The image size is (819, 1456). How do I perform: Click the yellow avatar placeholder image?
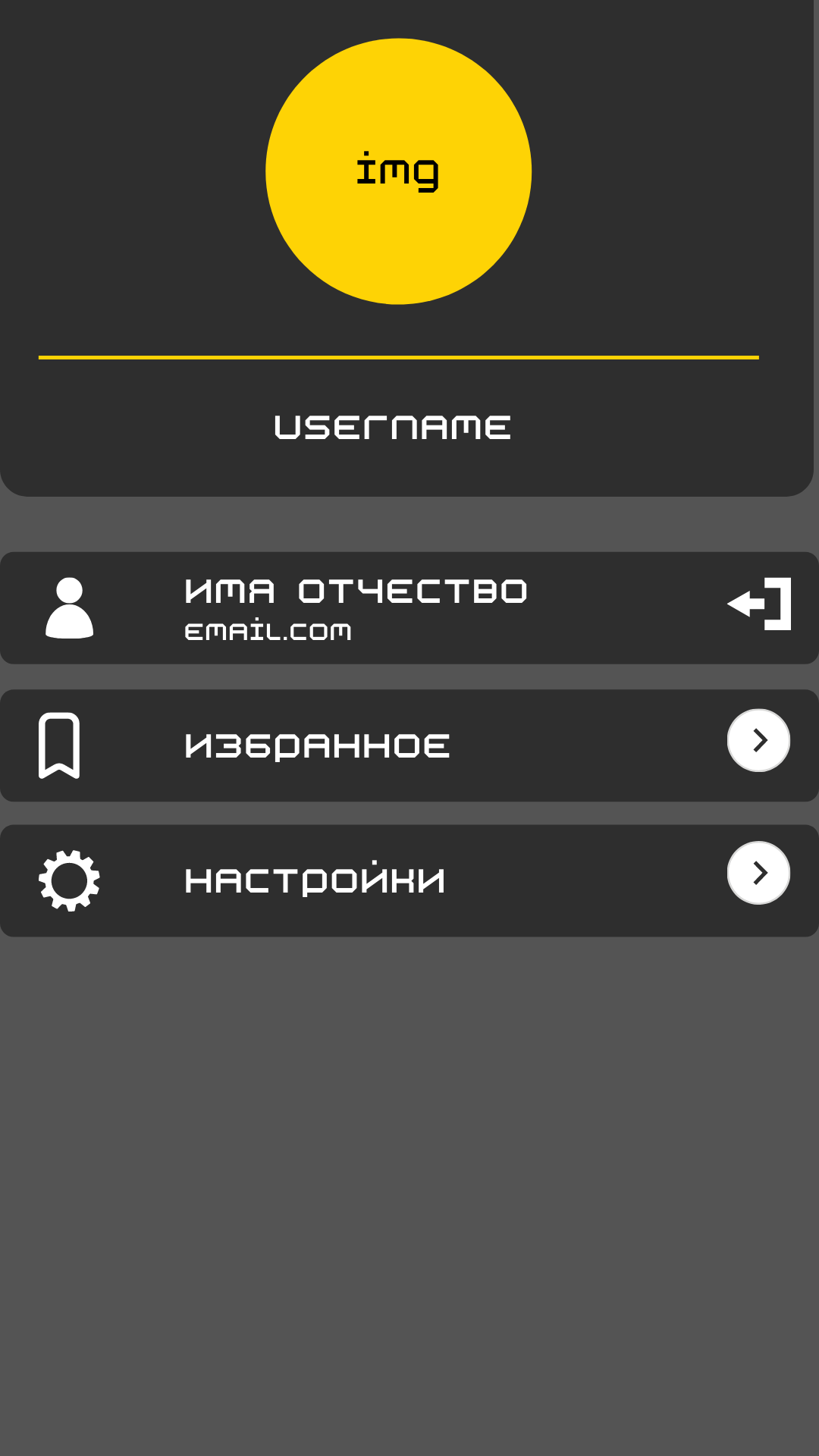[400, 171]
